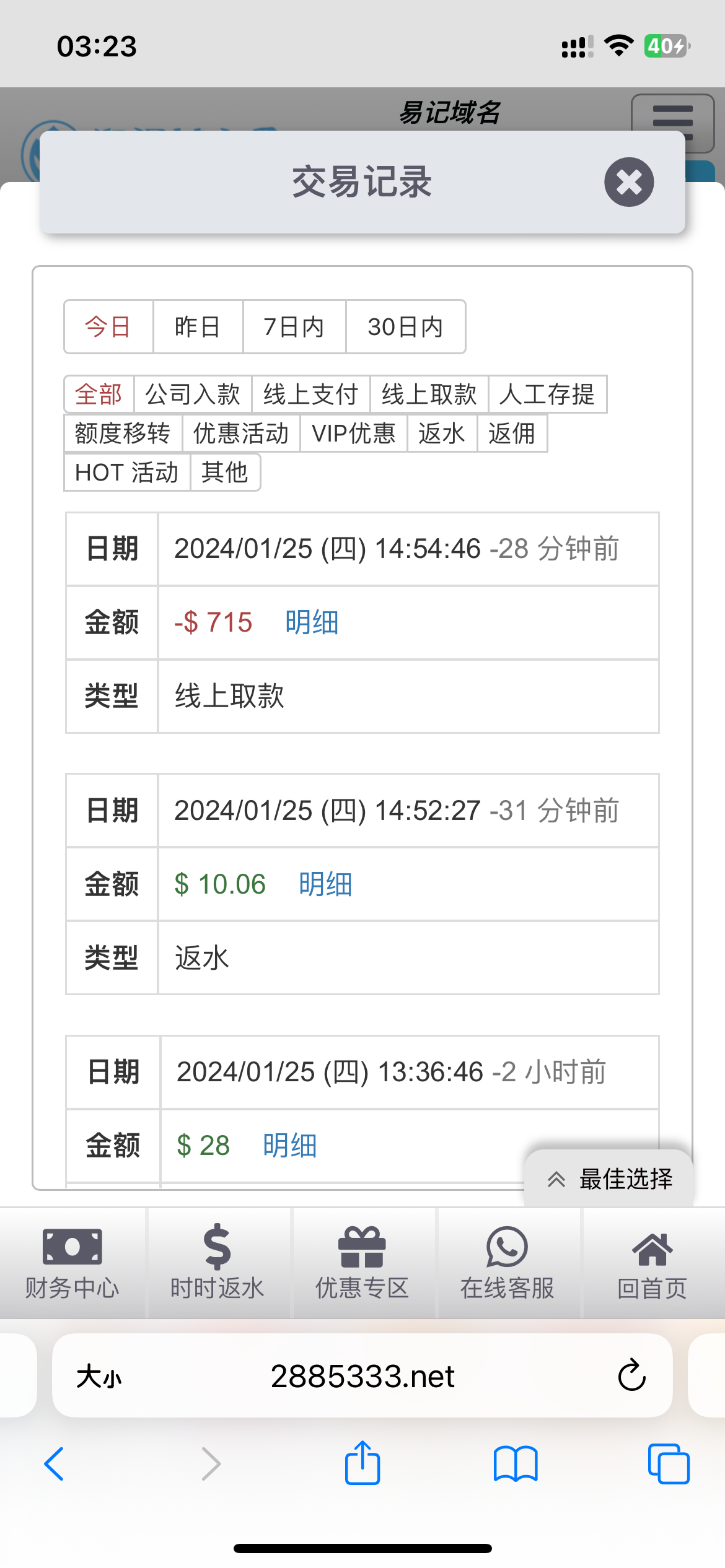Close the 交易记录 dialog

pos(629,182)
